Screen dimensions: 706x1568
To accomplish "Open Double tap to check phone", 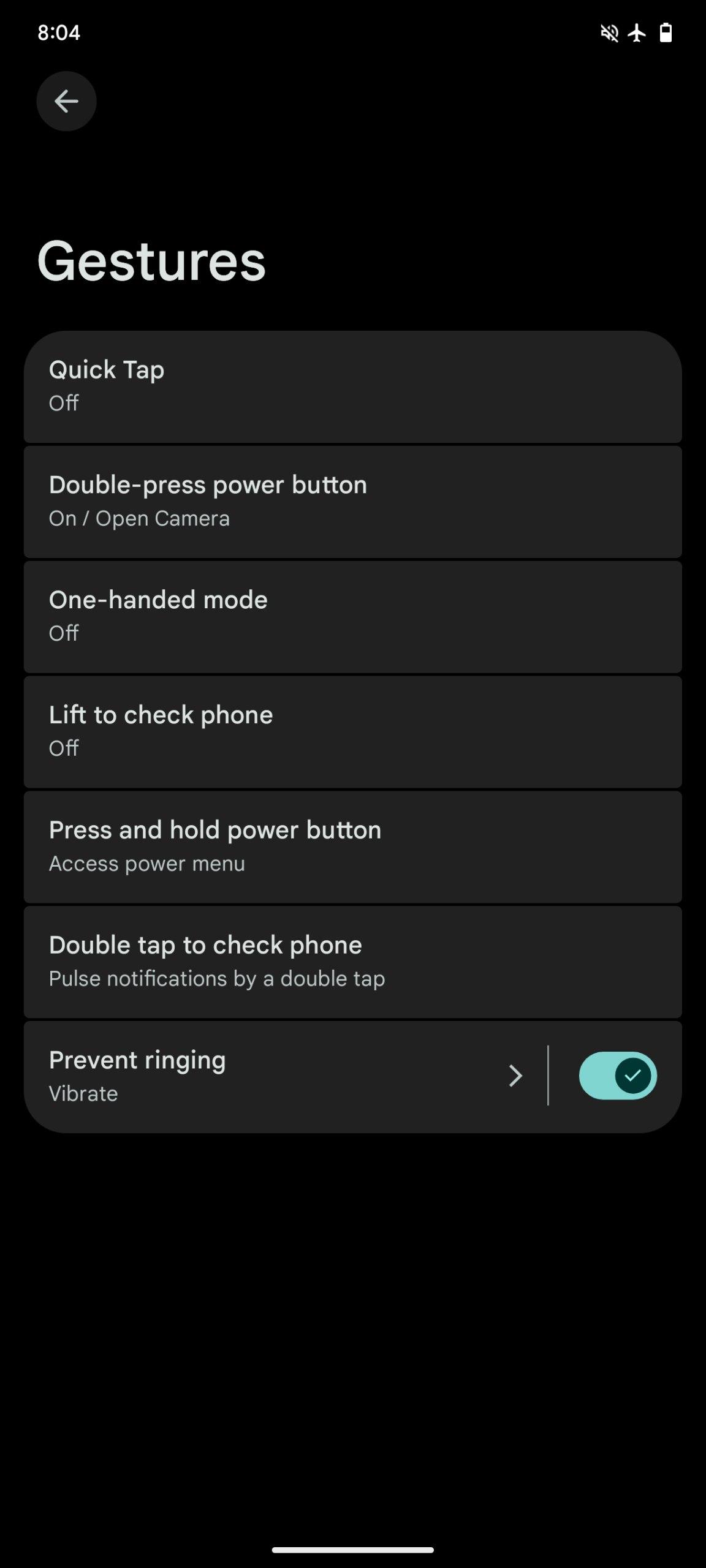I will 352,962.
